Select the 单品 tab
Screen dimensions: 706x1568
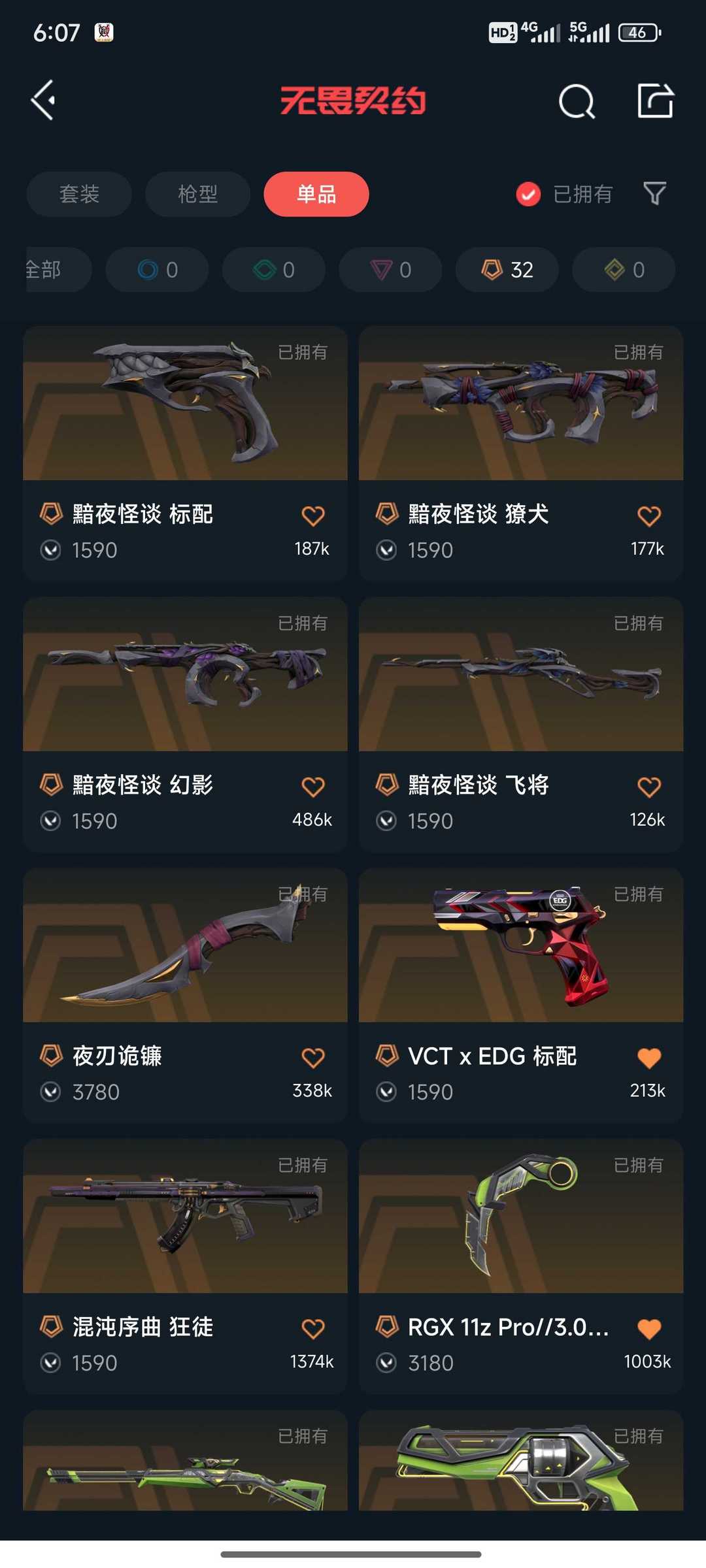coord(316,194)
